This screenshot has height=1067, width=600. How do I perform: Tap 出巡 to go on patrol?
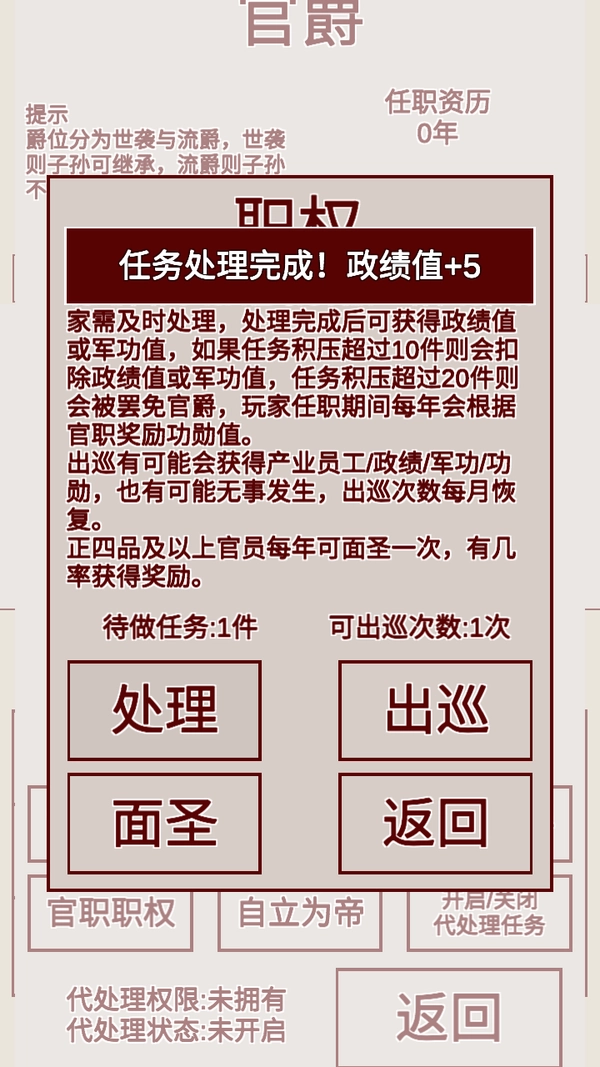click(435, 710)
